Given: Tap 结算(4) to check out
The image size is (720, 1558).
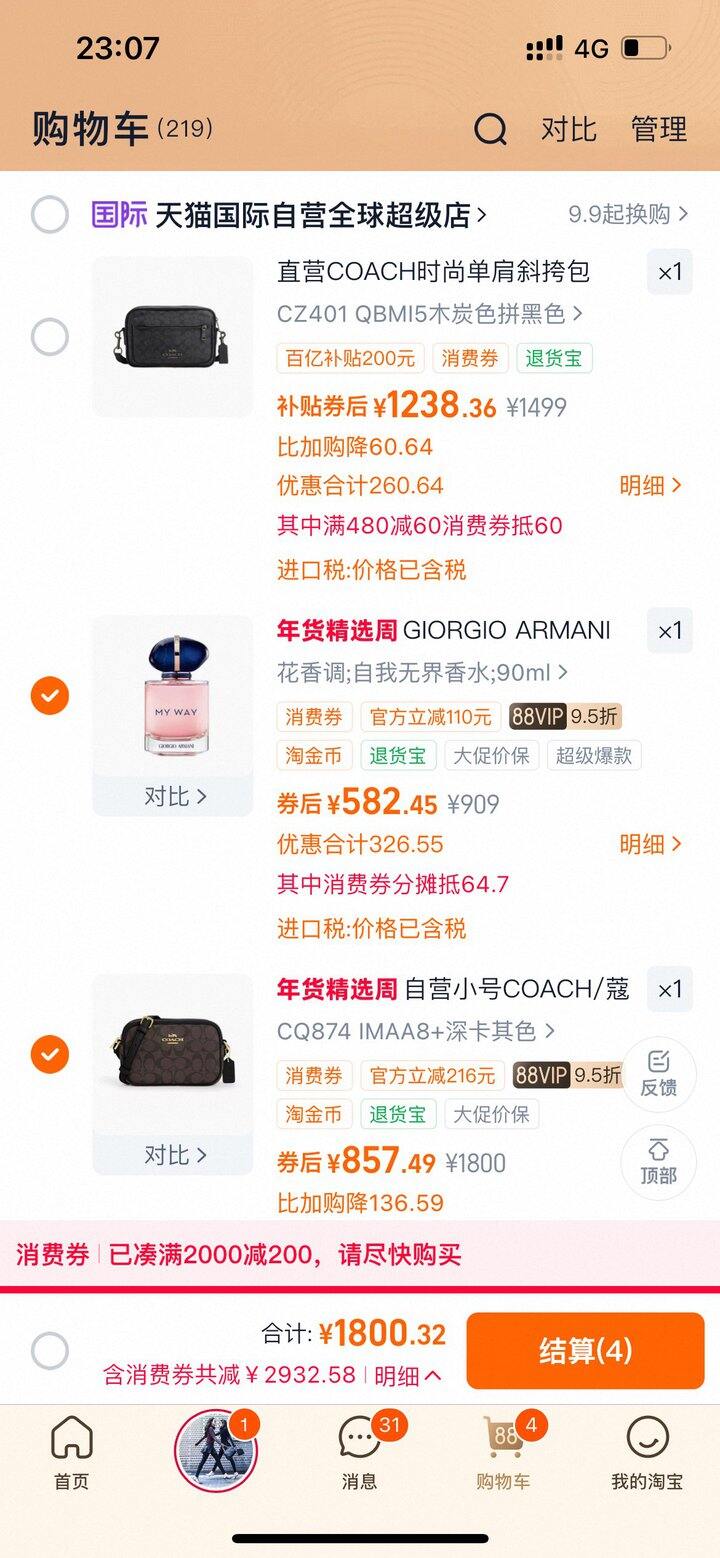Looking at the screenshot, I should pyautogui.click(x=585, y=1351).
